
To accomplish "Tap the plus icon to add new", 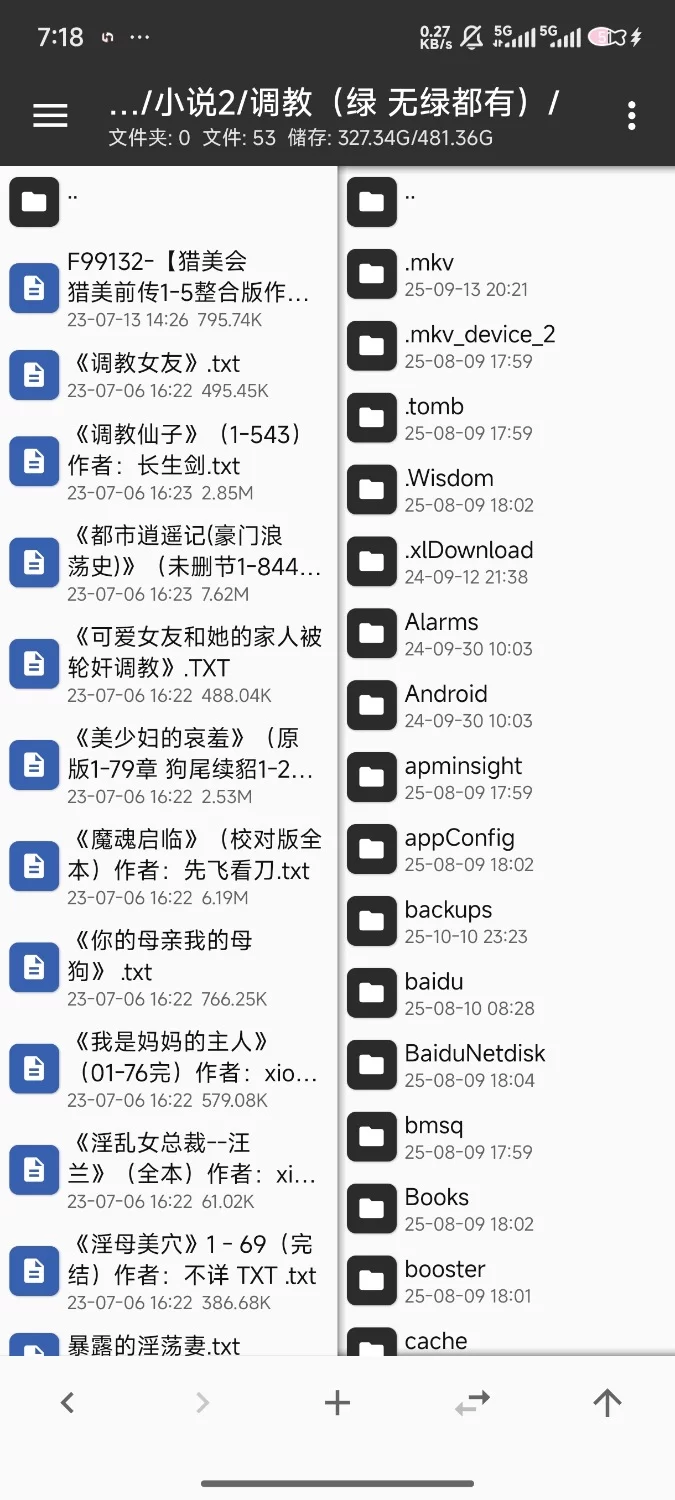I will [x=337, y=1403].
